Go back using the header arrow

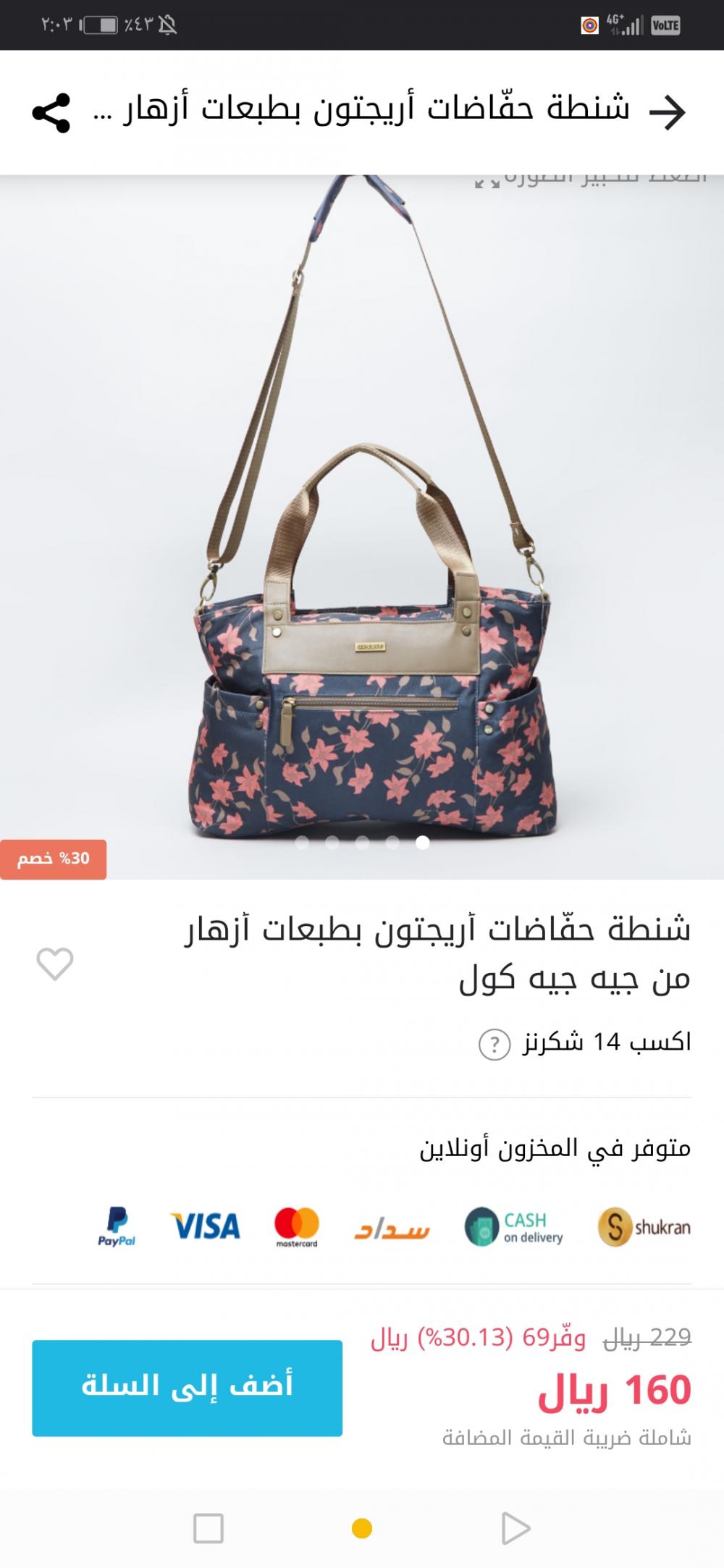(x=667, y=112)
